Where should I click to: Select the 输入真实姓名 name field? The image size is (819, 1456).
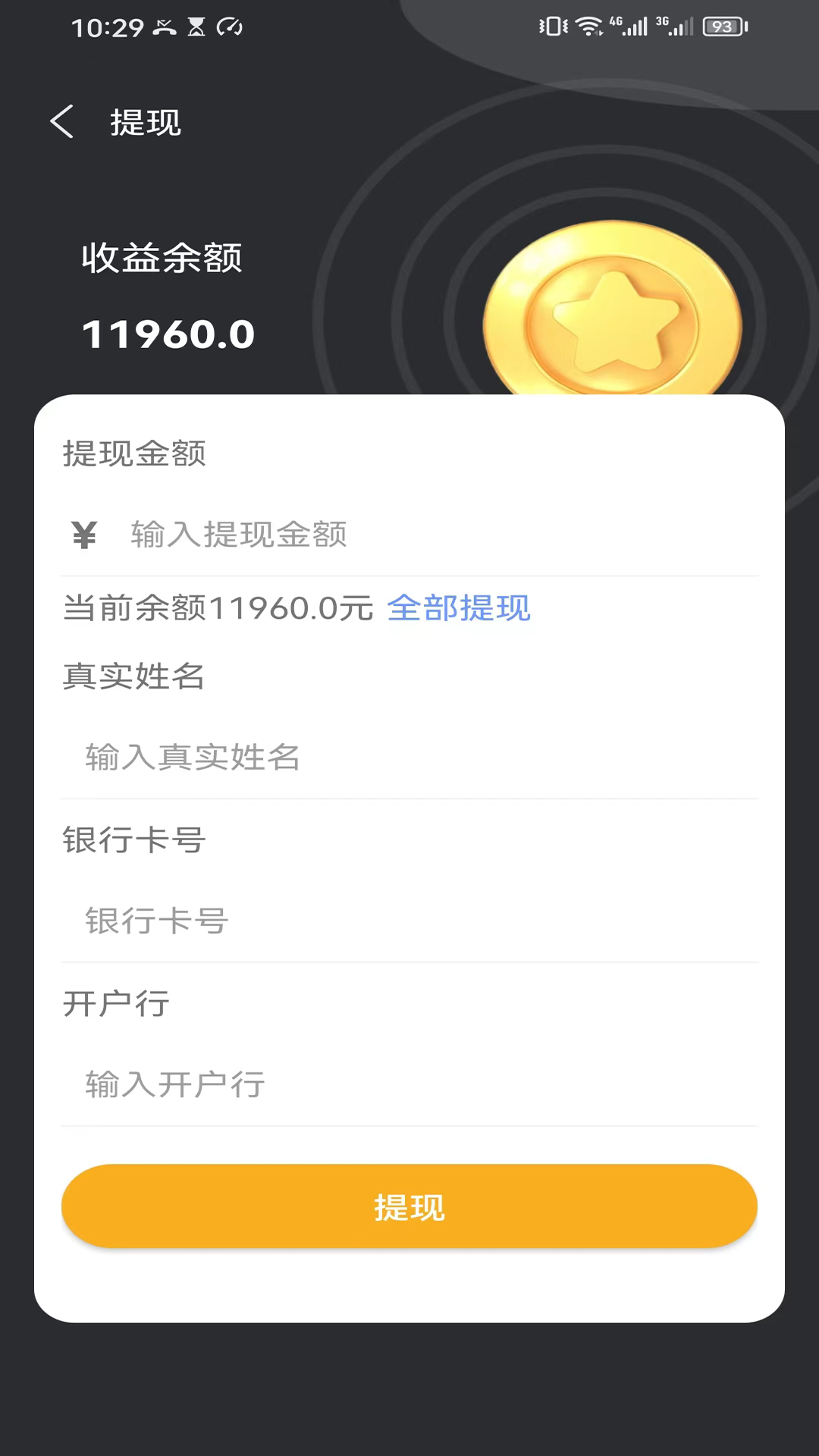click(409, 758)
